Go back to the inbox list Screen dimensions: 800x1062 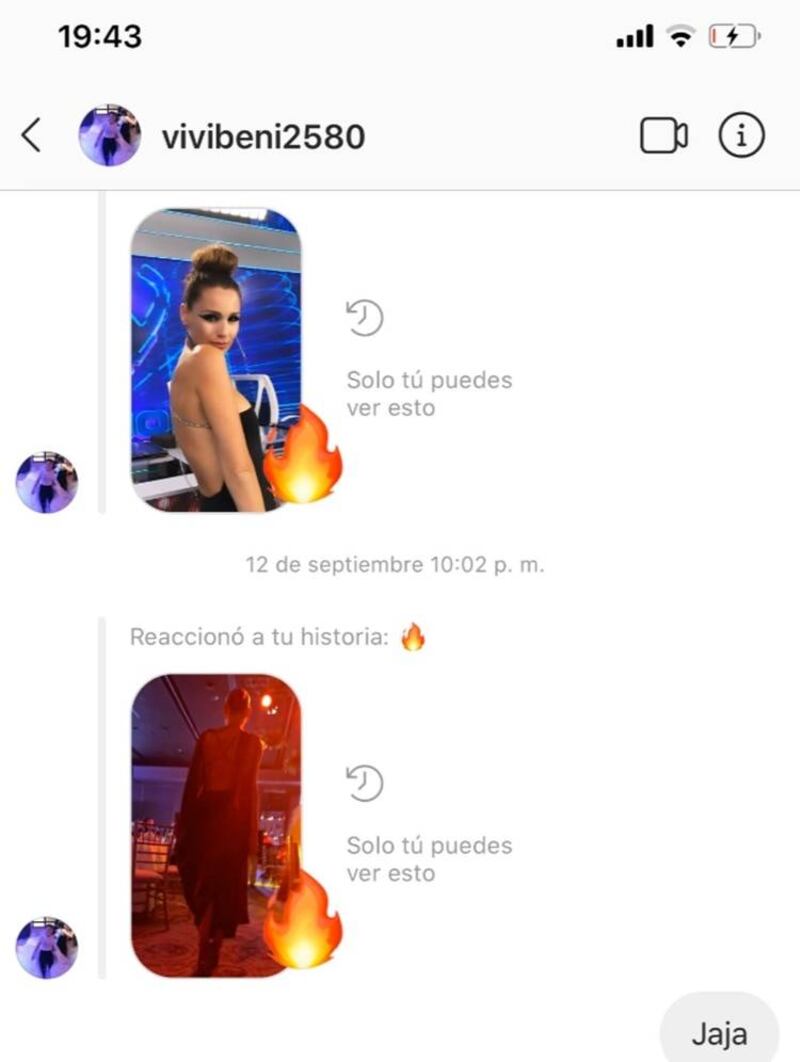tap(32, 135)
